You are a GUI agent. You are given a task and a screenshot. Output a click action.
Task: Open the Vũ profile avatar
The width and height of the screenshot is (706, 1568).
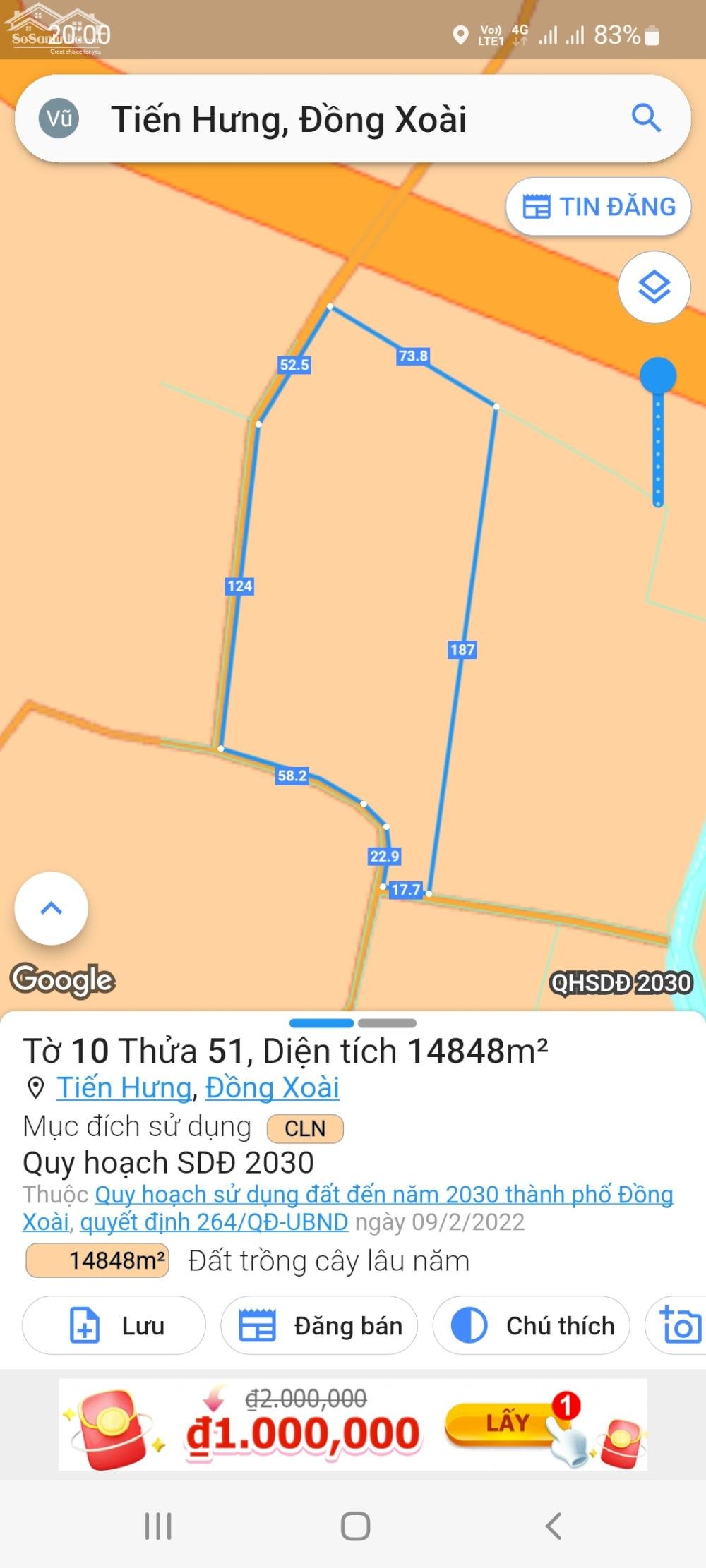tap(59, 120)
